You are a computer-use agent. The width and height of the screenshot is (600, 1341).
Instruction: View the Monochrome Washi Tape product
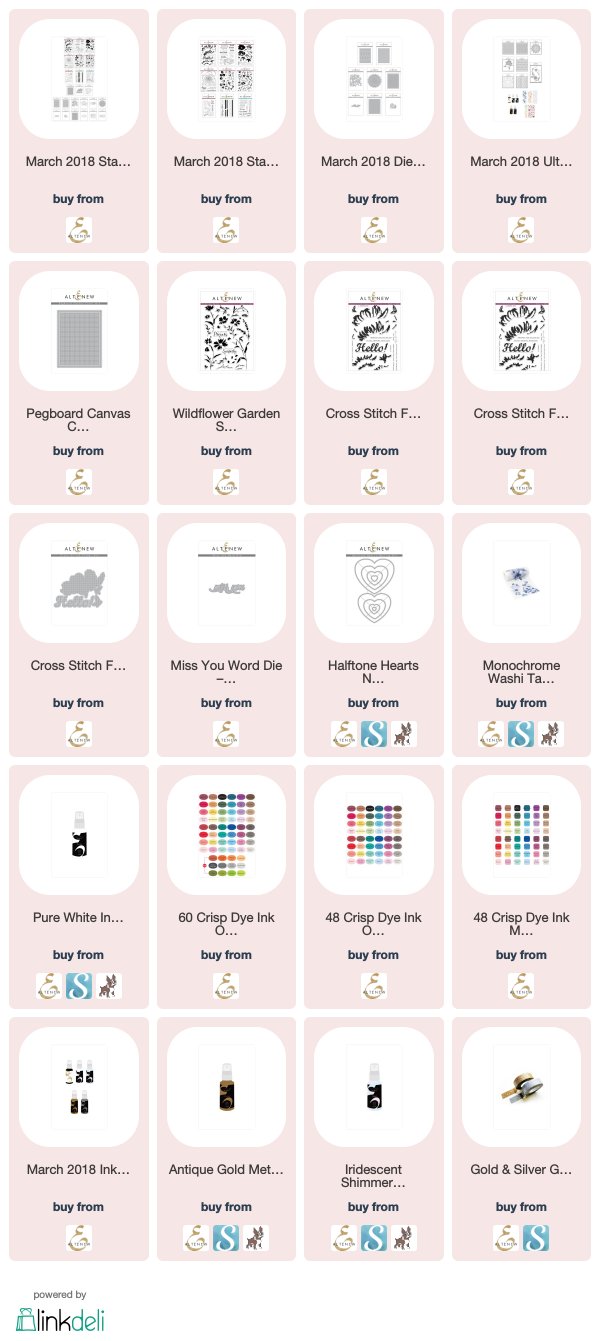pyautogui.click(x=521, y=635)
